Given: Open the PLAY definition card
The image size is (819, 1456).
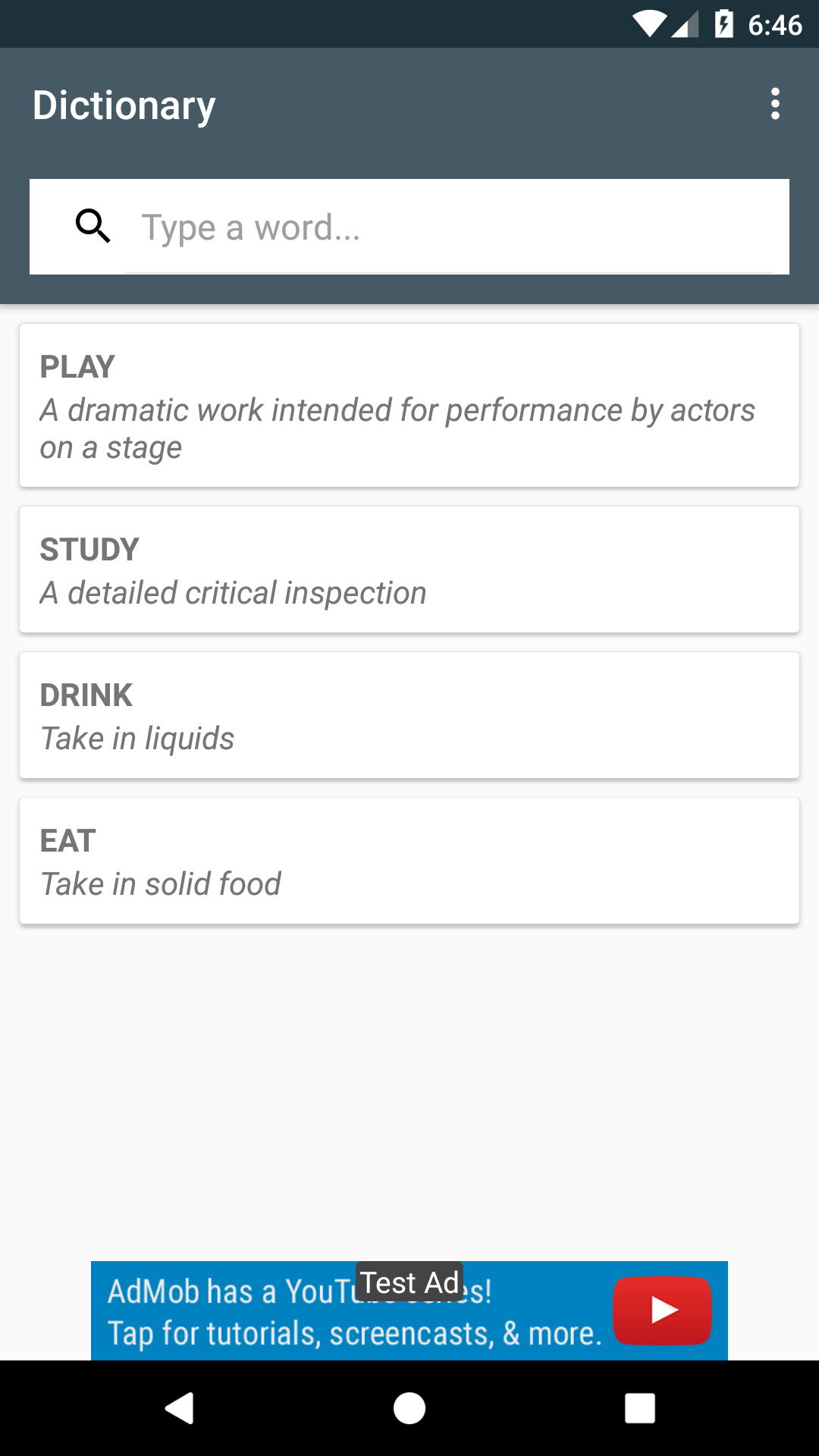Looking at the screenshot, I should (409, 406).
